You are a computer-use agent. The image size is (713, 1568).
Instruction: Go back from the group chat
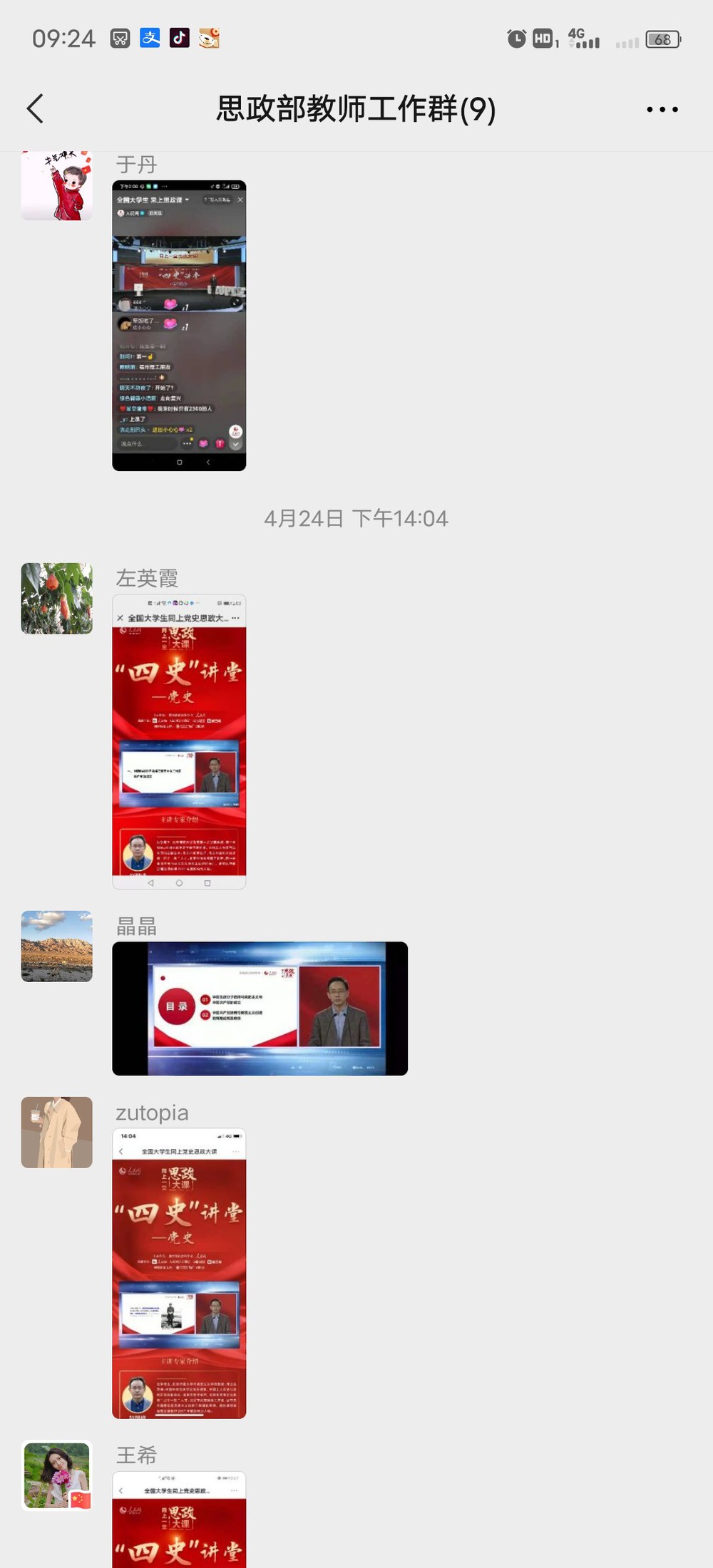click(x=36, y=109)
